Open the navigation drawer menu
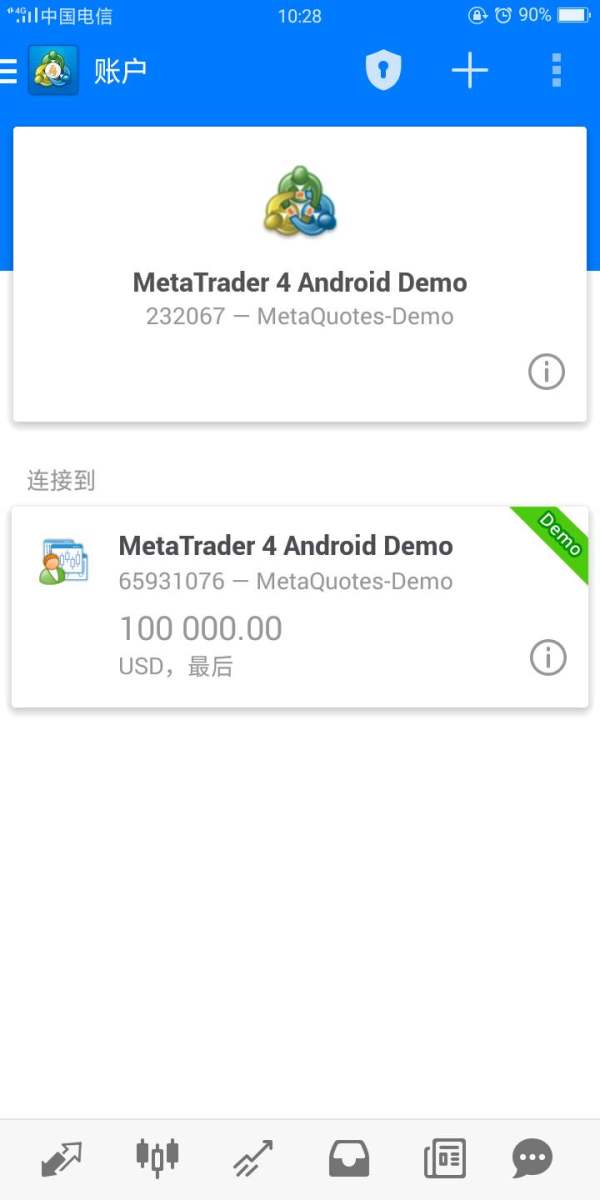 10,71
